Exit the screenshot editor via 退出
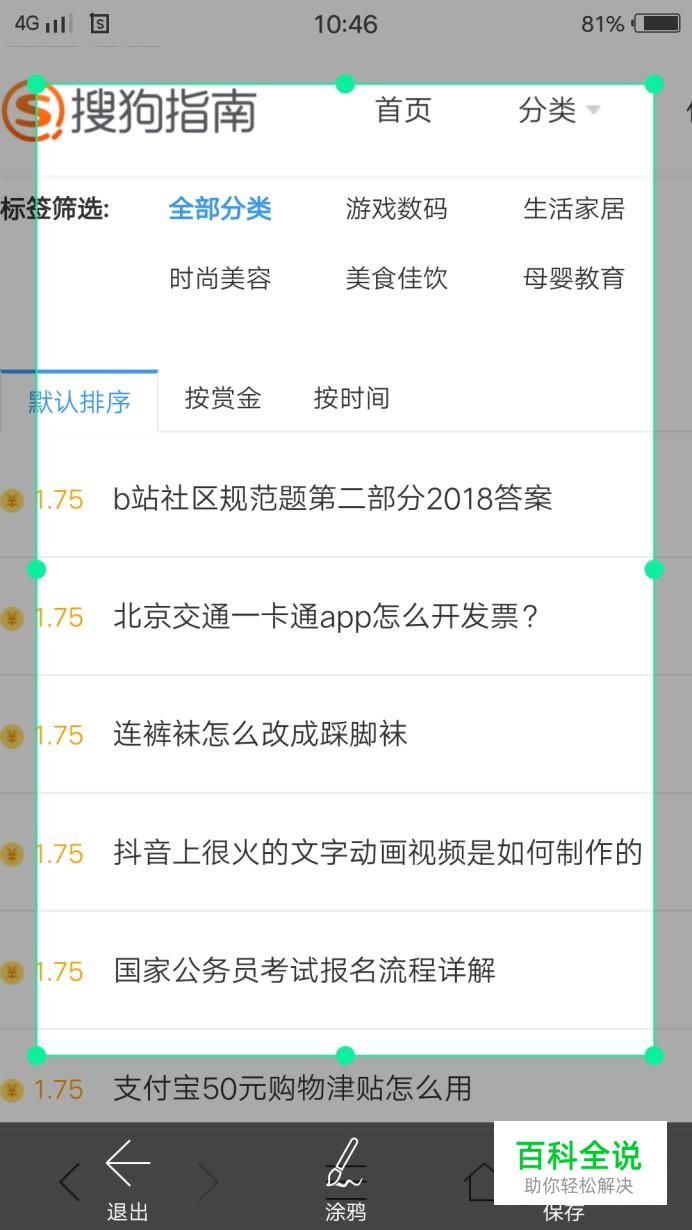692x1230 pixels. [128, 1180]
